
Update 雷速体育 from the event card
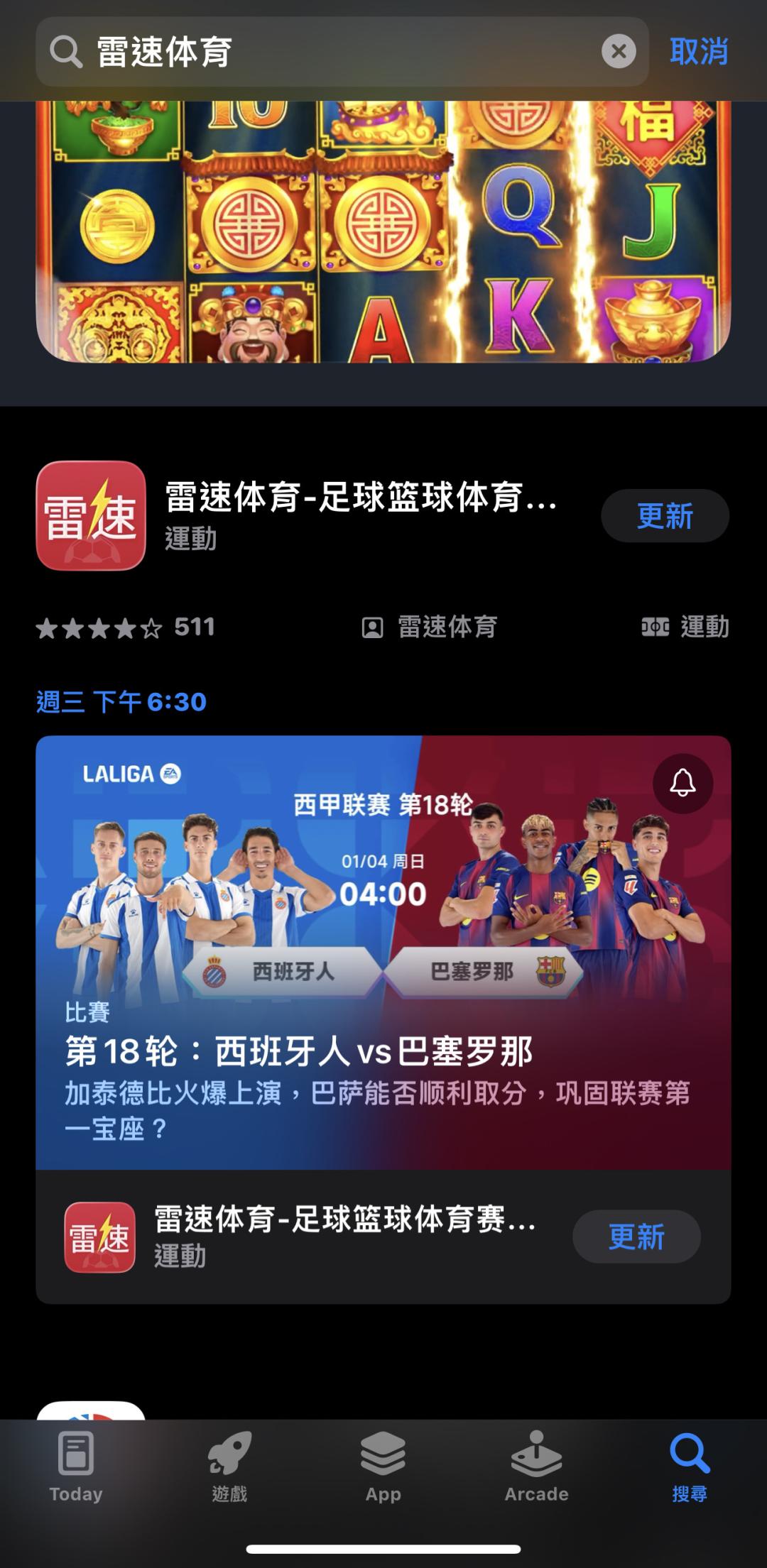(636, 1237)
